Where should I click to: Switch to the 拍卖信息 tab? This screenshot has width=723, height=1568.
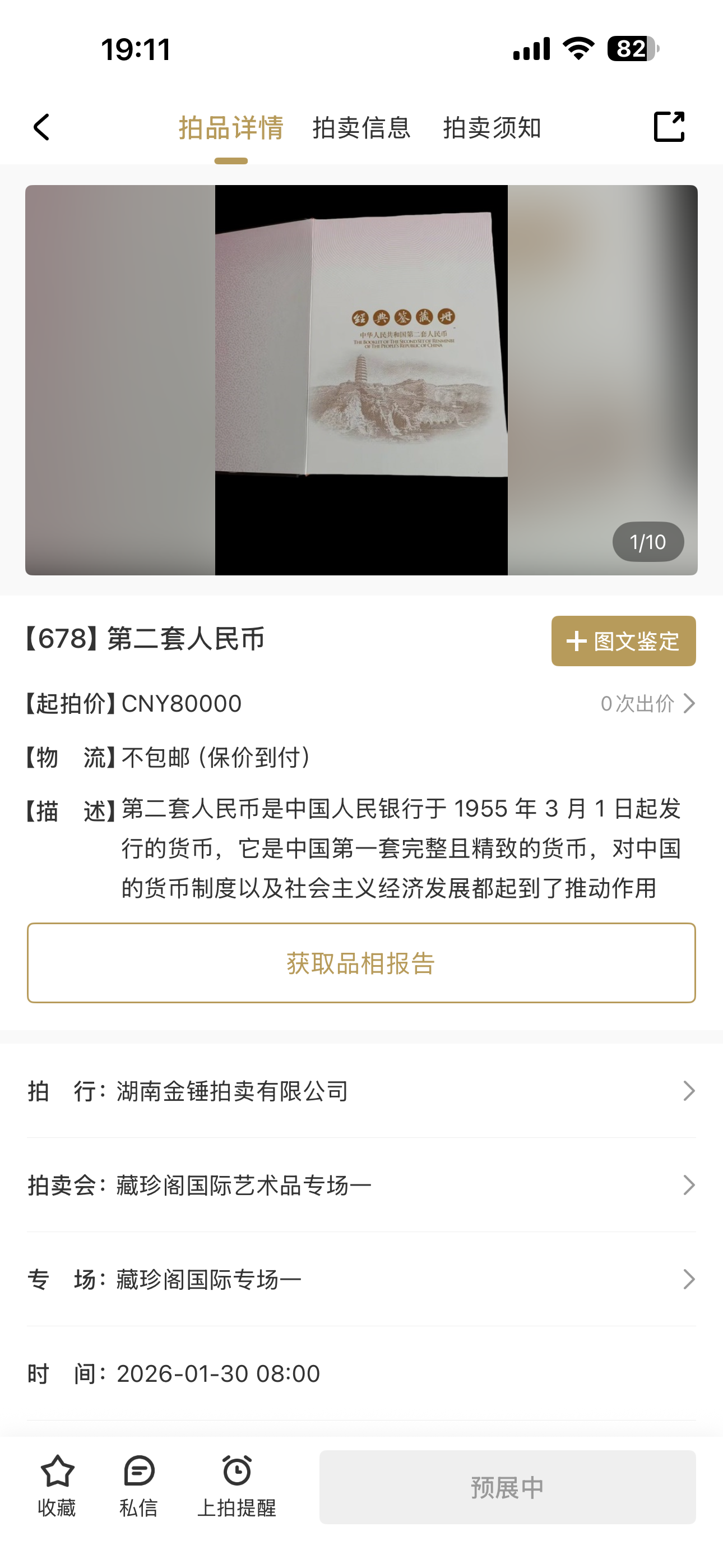coord(361,128)
